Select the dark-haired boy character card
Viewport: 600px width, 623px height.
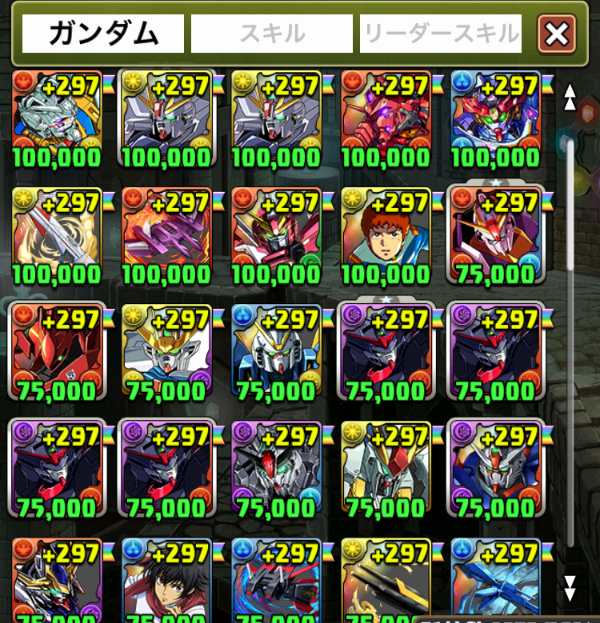[166, 580]
